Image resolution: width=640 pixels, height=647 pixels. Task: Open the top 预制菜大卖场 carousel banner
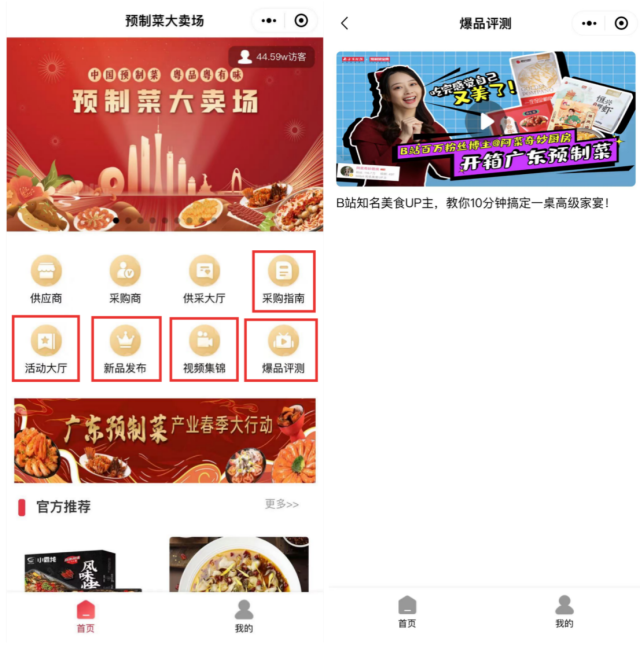(164, 135)
